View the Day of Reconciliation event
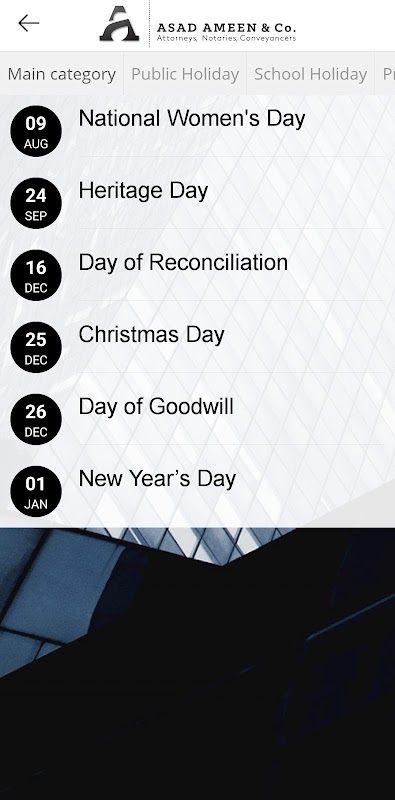The height and width of the screenshot is (800, 395). pyautogui.click(x=198, y=274)
